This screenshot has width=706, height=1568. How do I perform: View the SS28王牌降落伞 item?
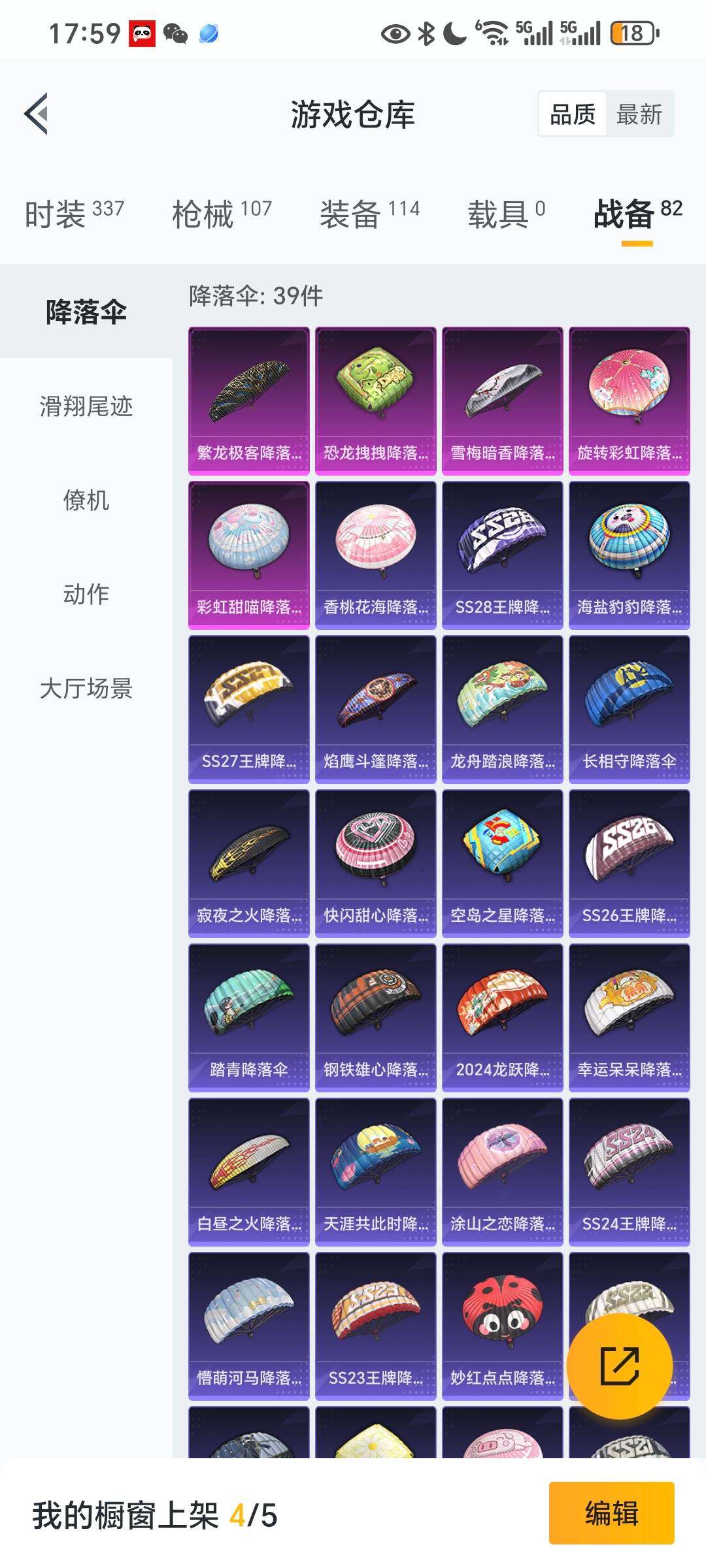click(502, 555)
